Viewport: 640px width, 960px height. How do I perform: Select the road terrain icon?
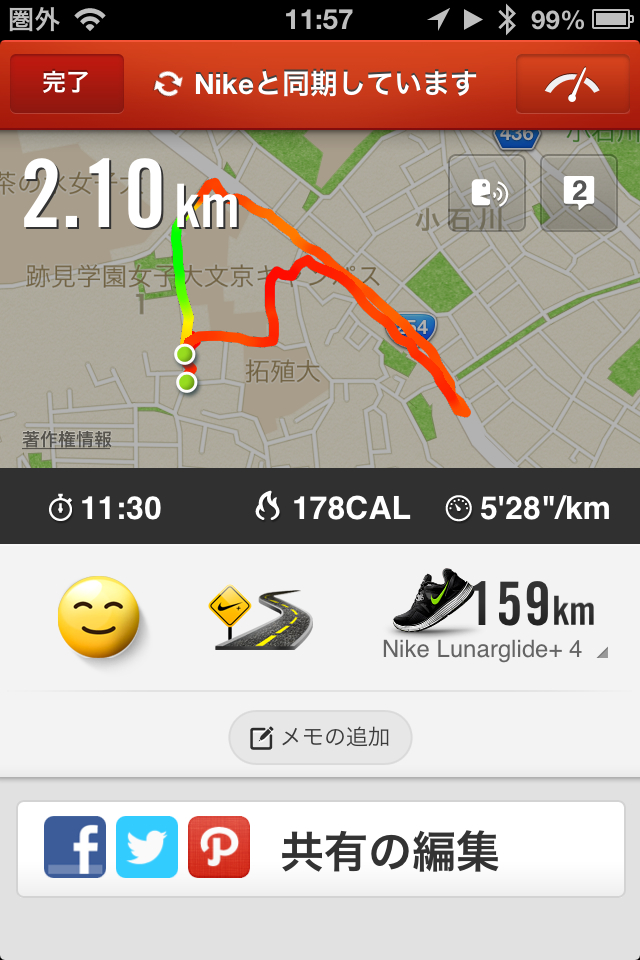click(x=260, y=619)
